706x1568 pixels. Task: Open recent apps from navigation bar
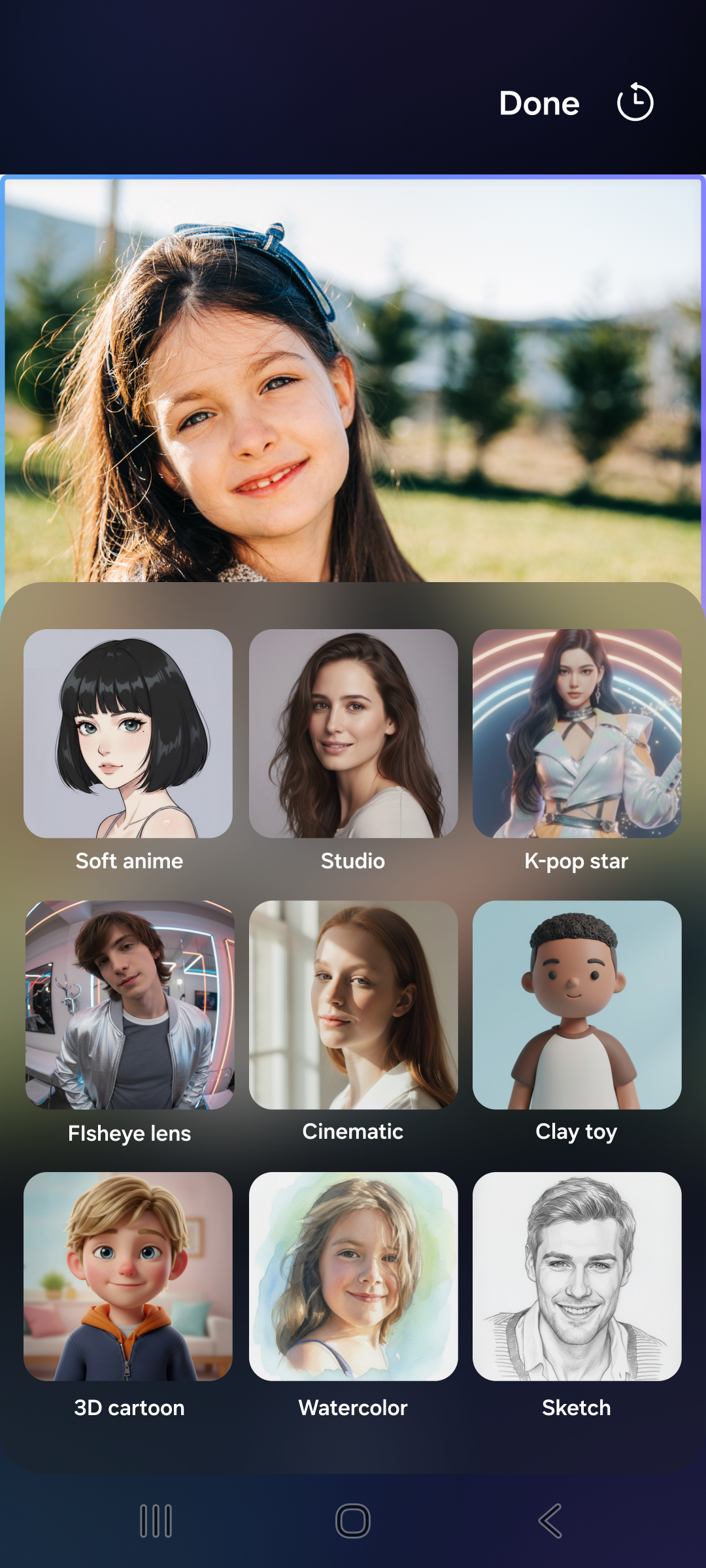coord(156,1521)
